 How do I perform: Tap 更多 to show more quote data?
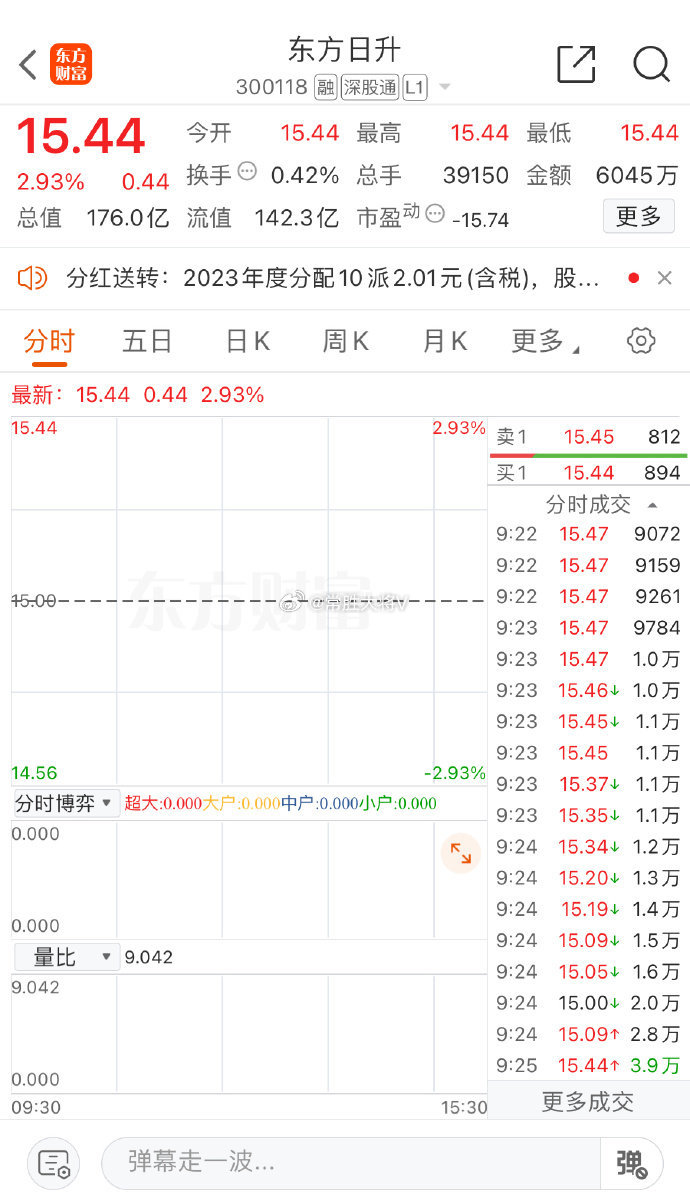[638, 216]
